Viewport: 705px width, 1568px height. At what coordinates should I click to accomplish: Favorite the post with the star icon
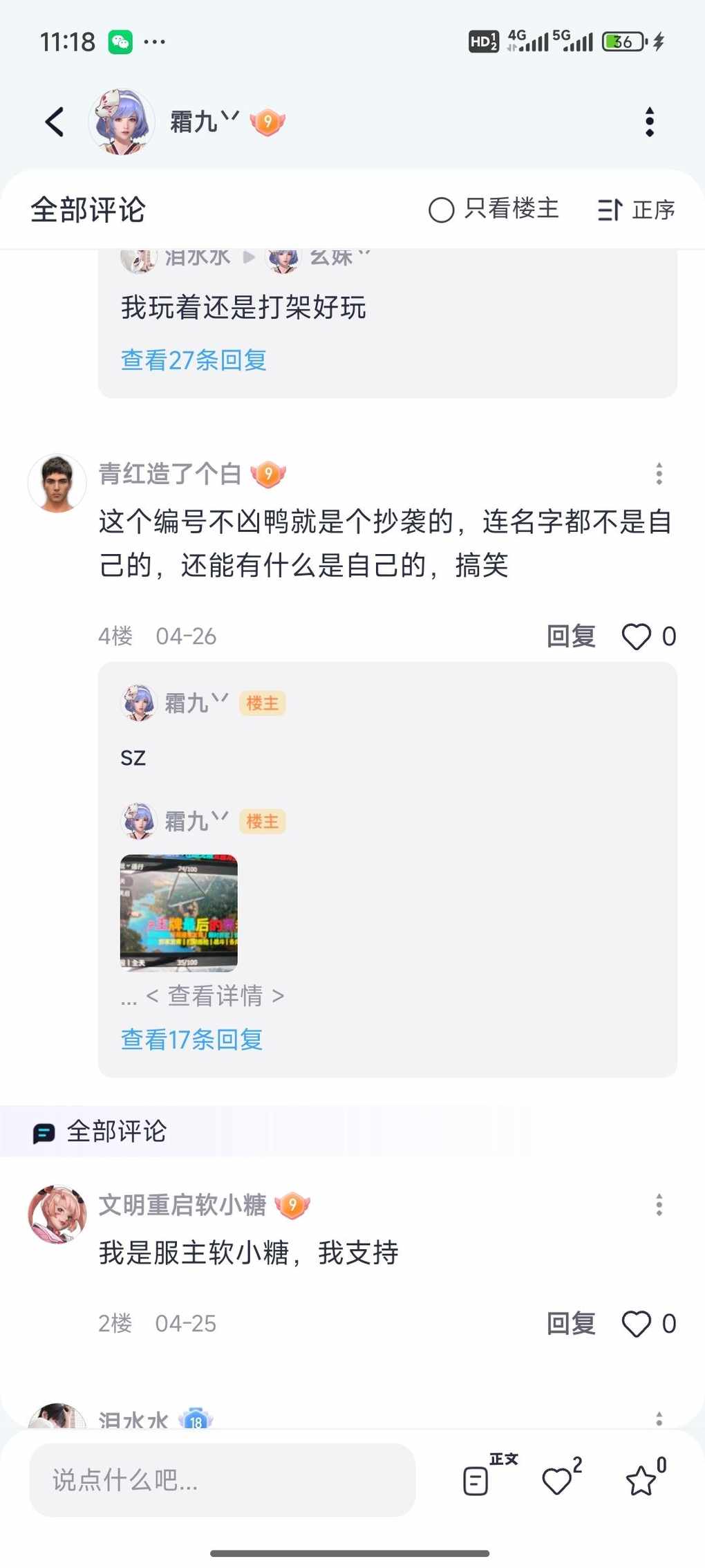pyautogui.click(x=646, y=1477)
